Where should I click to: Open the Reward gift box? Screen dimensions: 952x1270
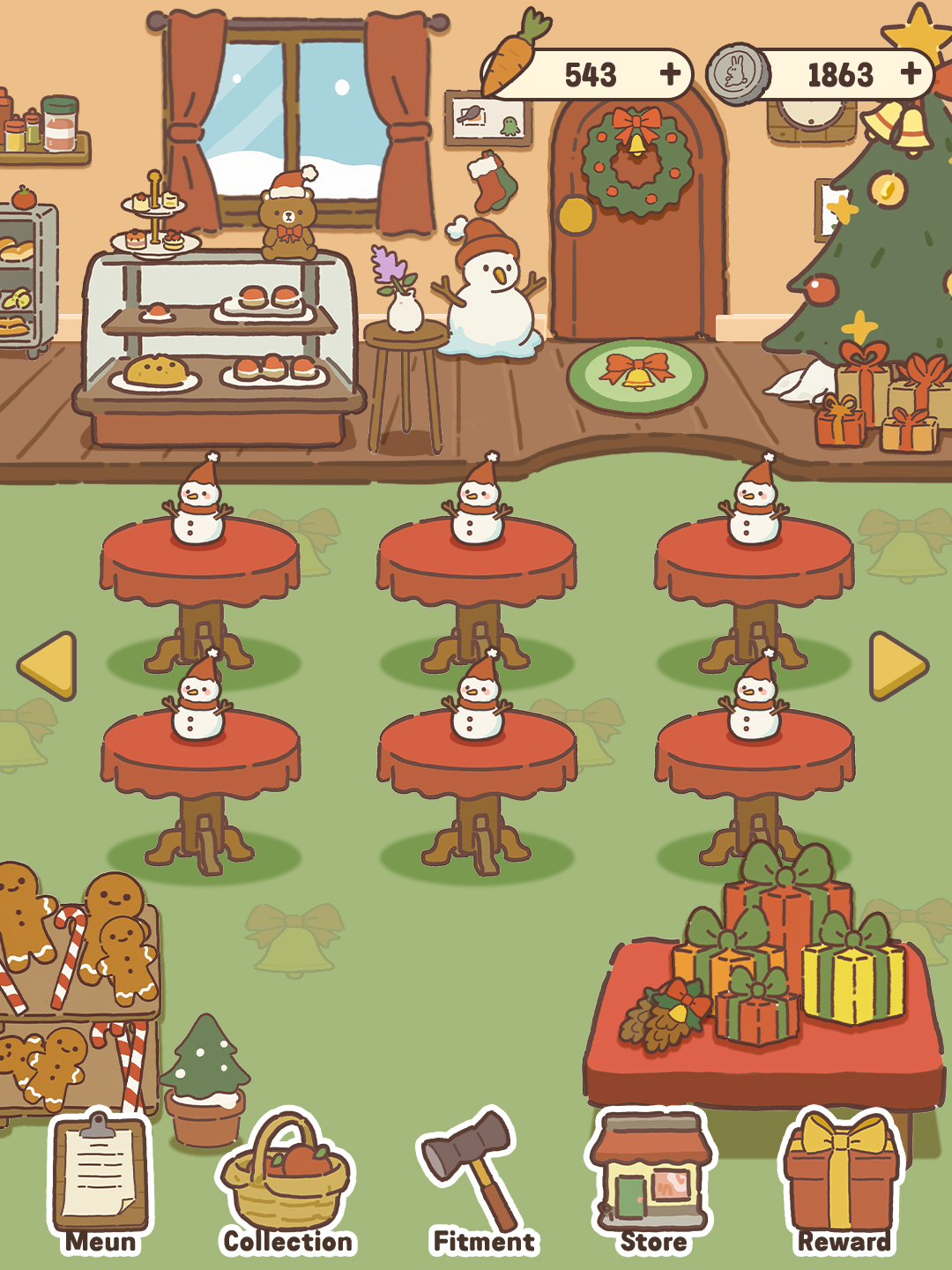[x=843, y=1182]
